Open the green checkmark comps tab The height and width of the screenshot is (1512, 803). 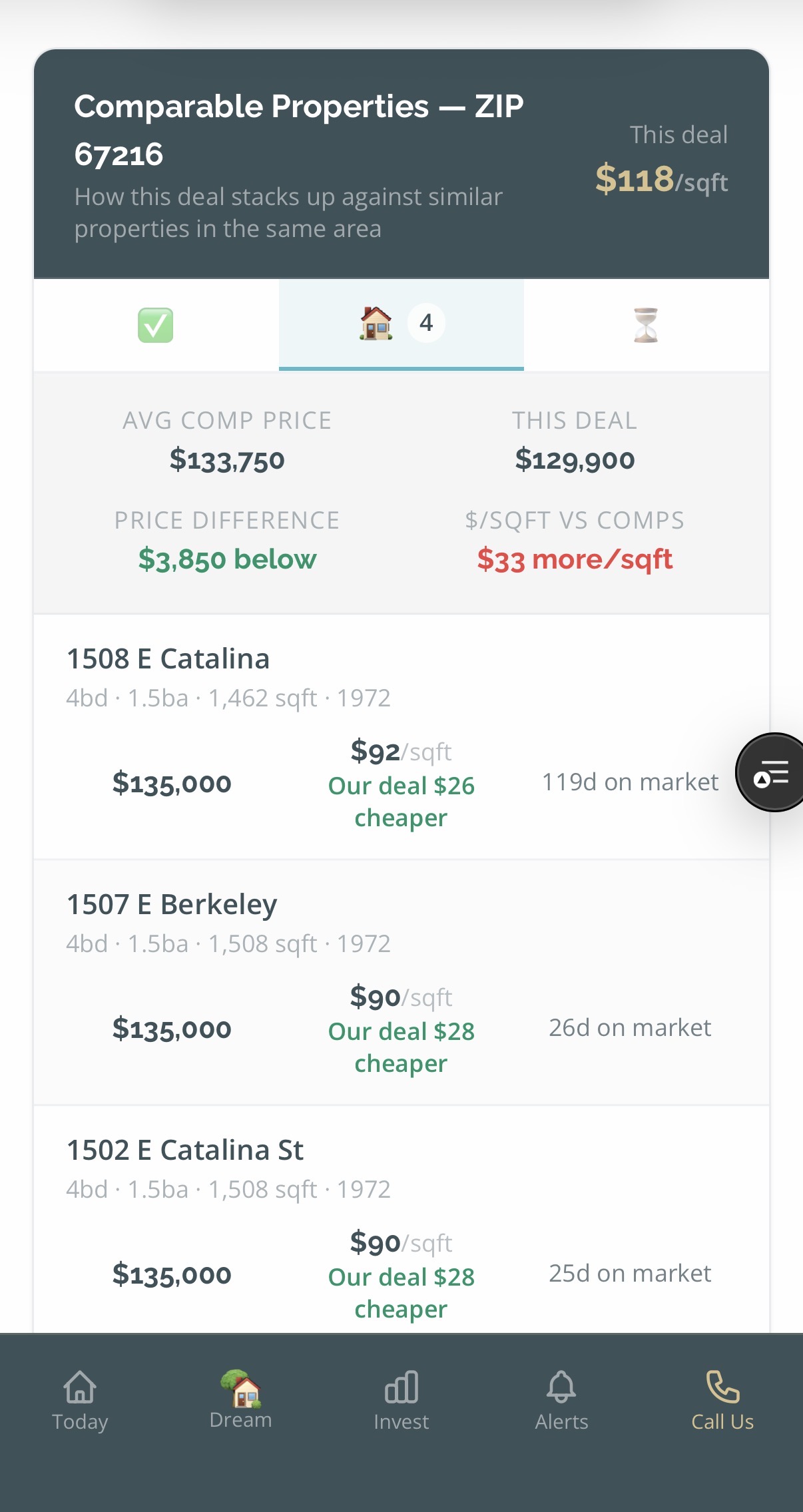click(154, 324)
